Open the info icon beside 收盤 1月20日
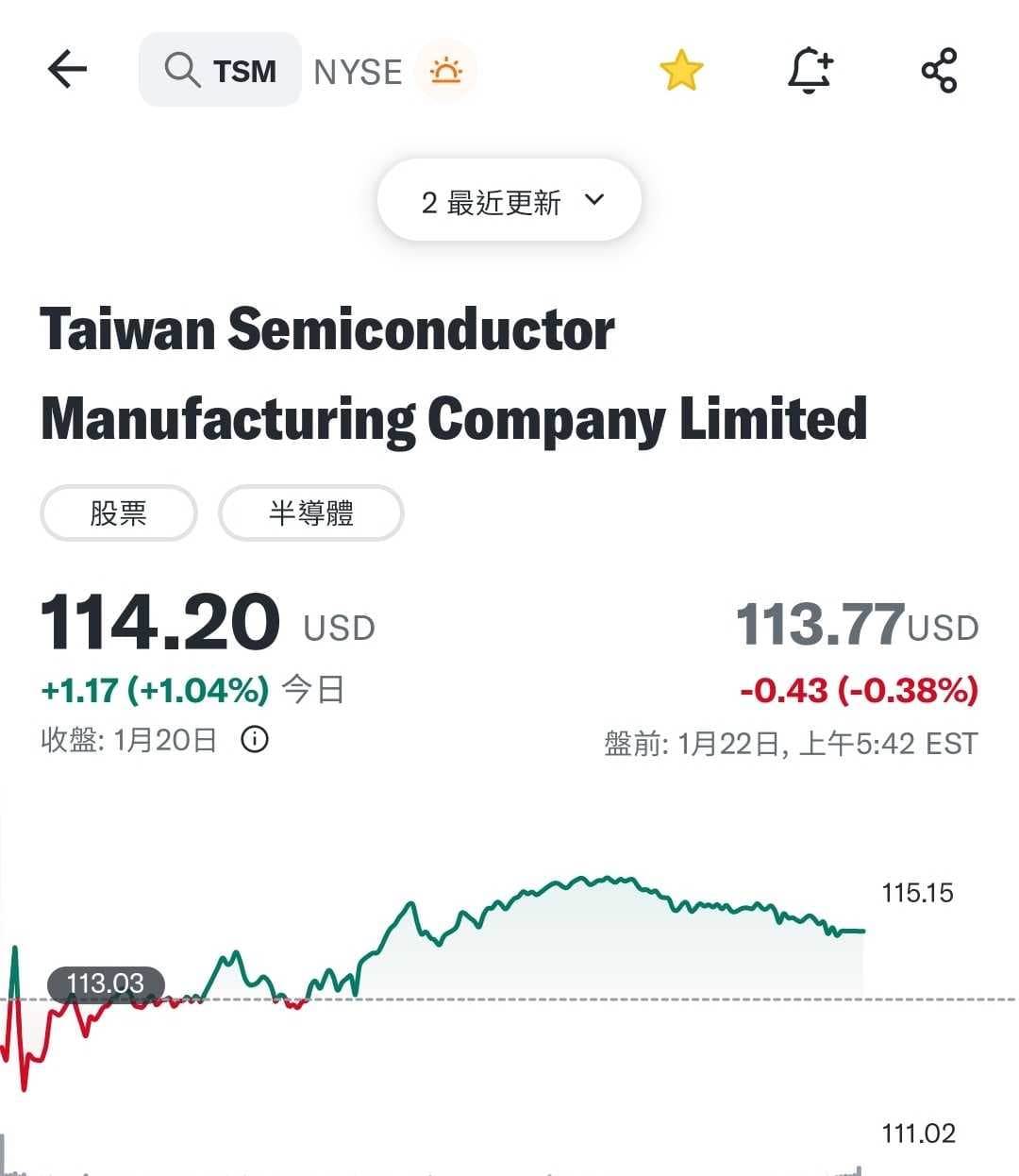 [x=255, y=739]
